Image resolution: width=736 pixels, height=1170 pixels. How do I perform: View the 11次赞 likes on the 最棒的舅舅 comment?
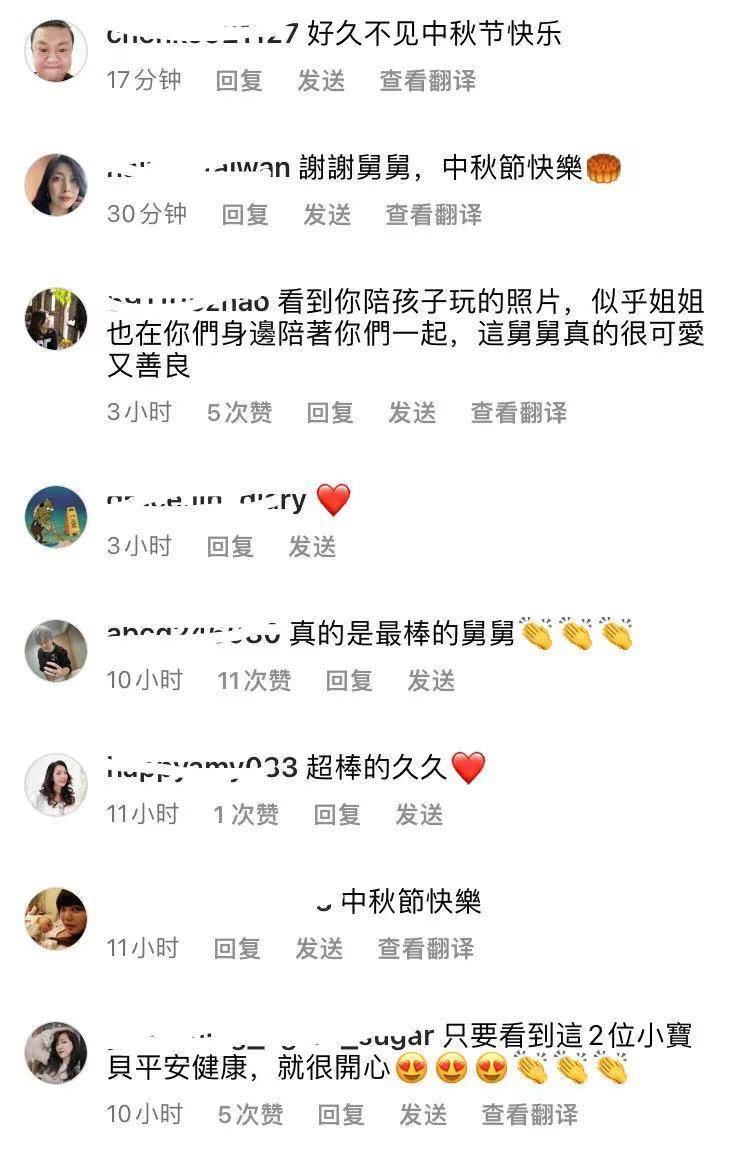[x=254, y=682]
